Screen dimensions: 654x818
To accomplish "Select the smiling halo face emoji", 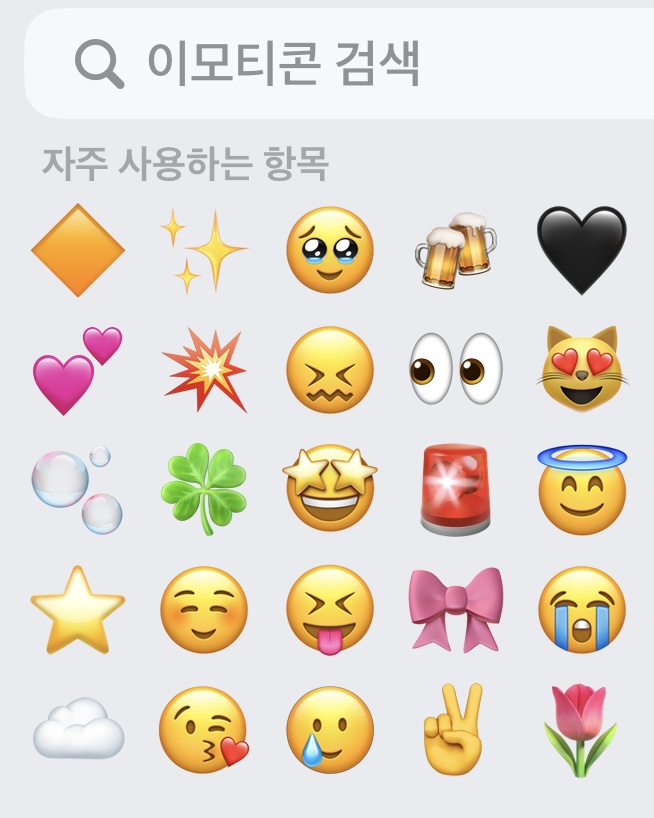I will (x=581, y=488).
